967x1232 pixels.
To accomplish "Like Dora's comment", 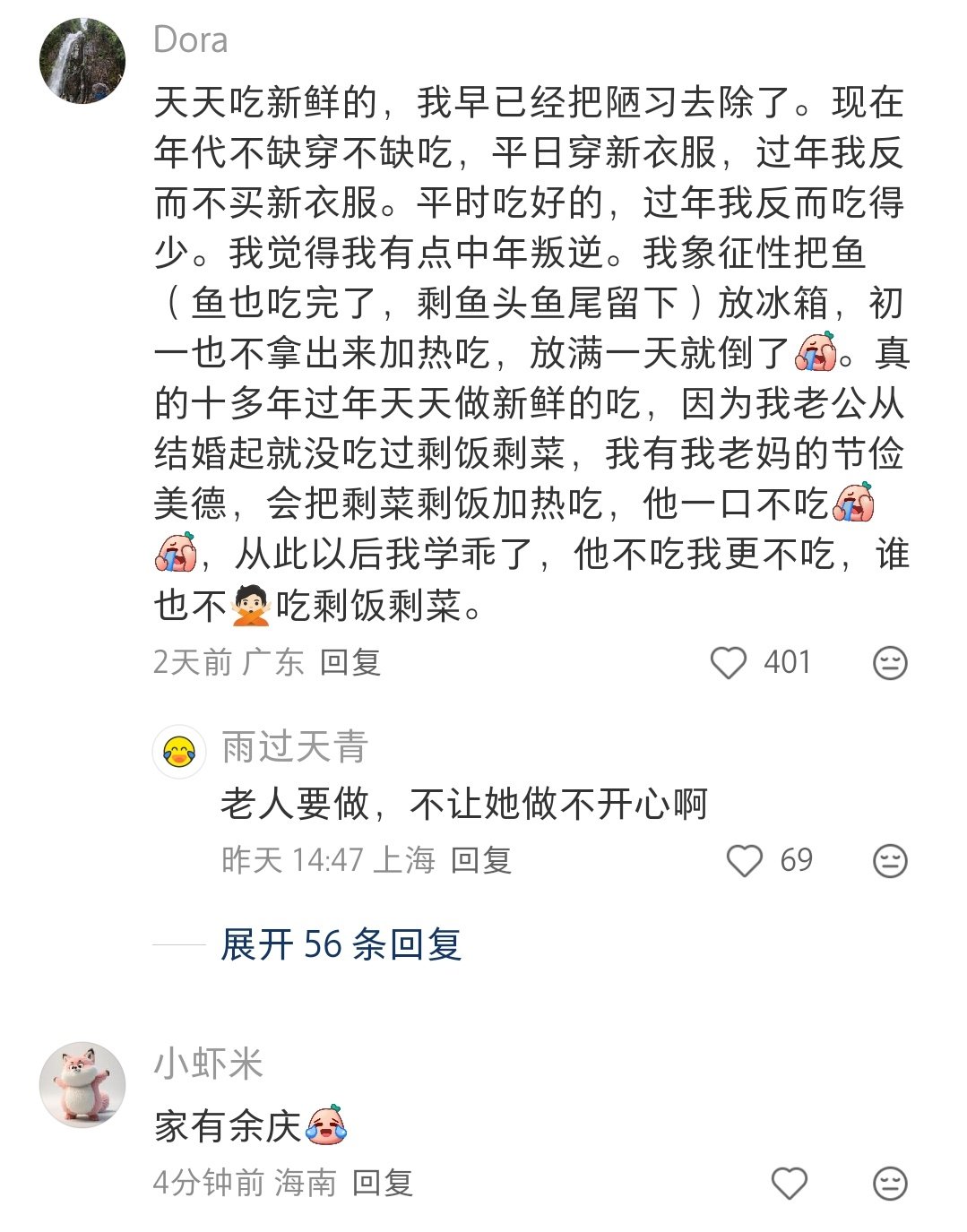I will 728,663.
